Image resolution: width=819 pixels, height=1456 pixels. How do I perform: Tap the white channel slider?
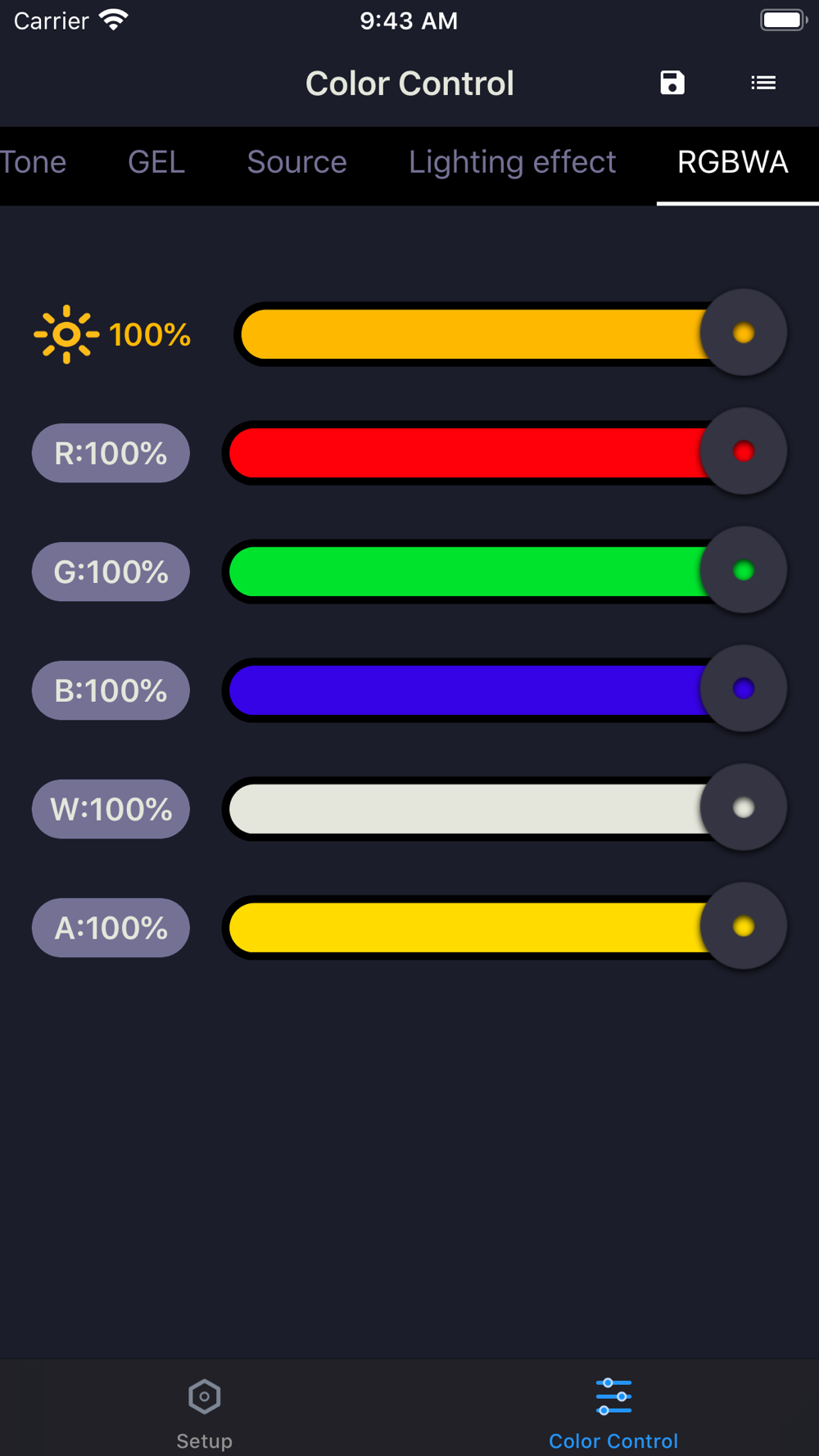point(505,809)
